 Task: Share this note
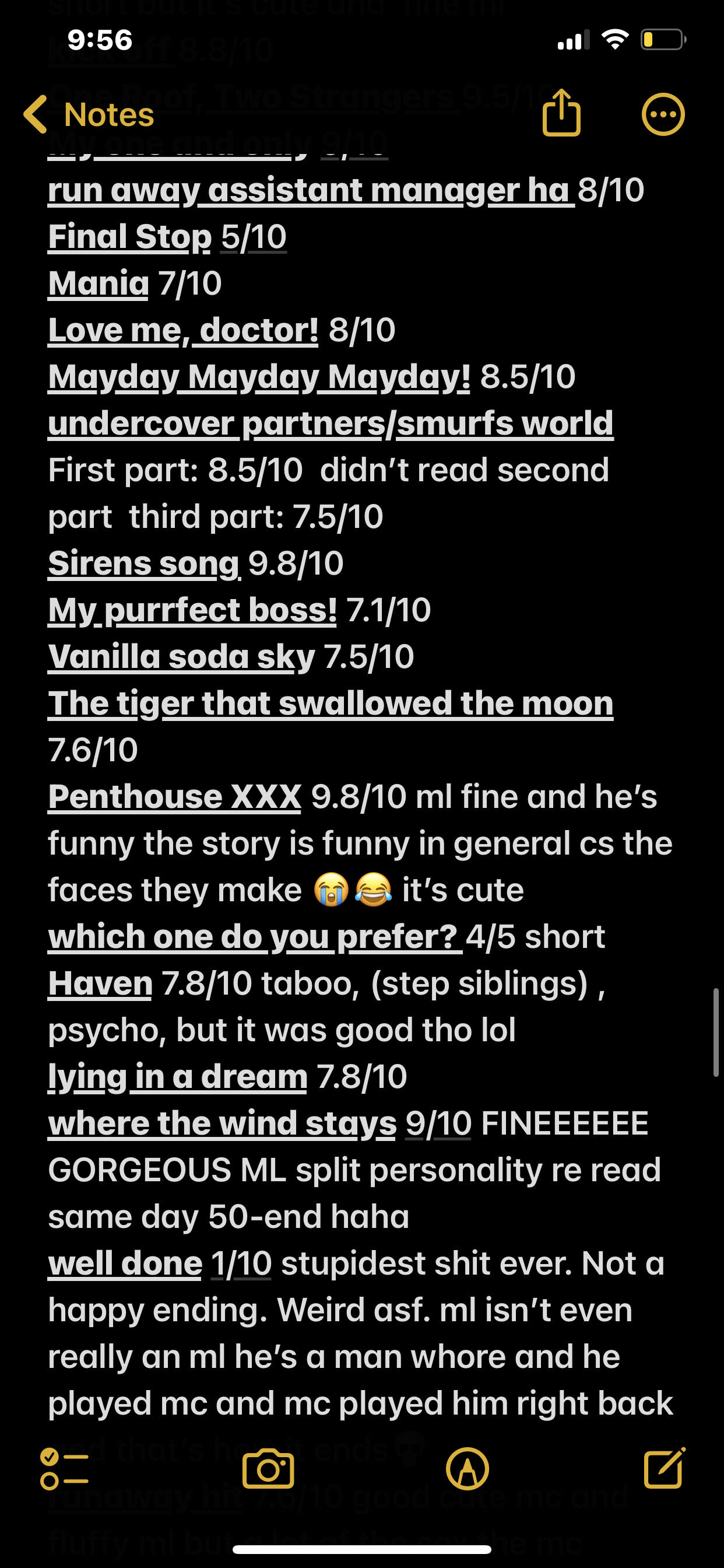coord(561,113)
